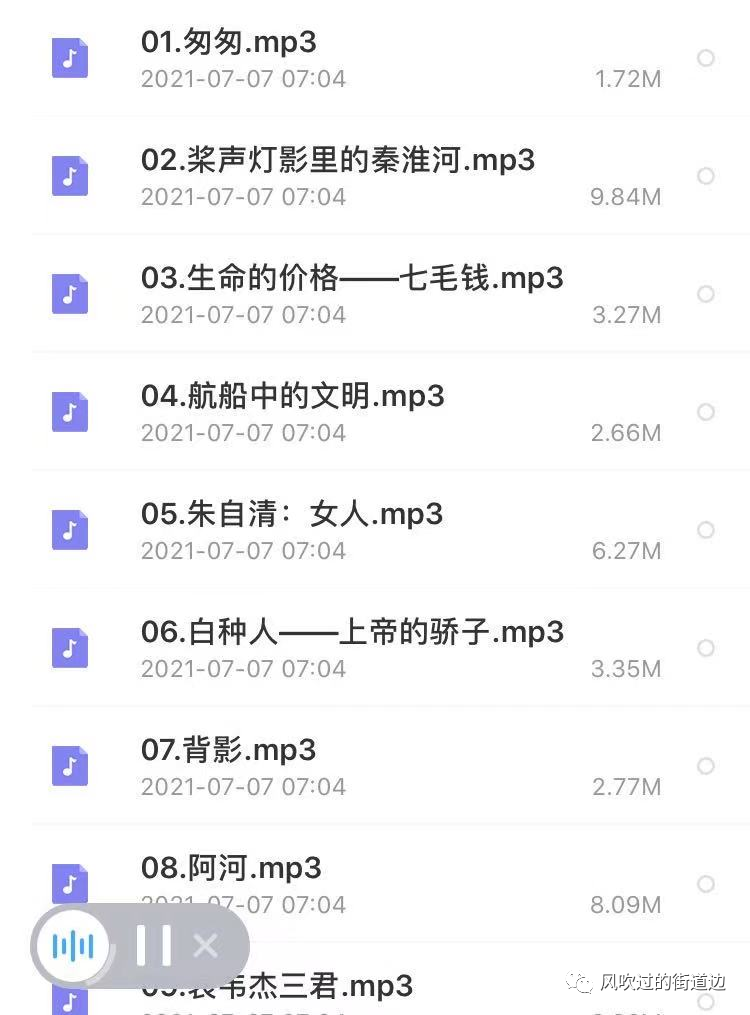Viewport: 750px width, 1015px height.
Task: Close the floating audio player
Action: pos(206,946)
